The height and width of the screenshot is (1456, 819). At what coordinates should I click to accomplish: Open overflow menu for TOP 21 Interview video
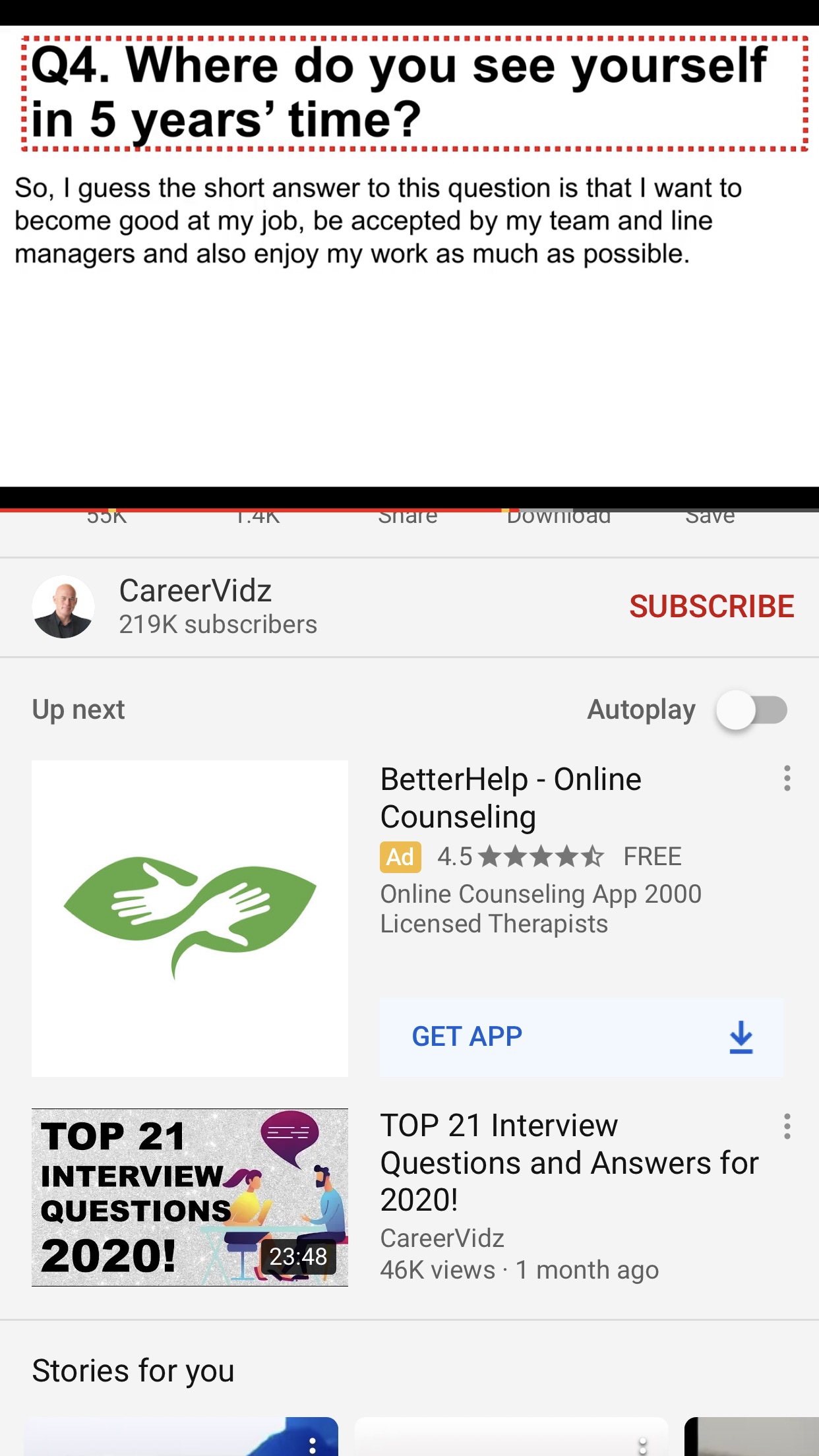click(x=787, y=1126)
